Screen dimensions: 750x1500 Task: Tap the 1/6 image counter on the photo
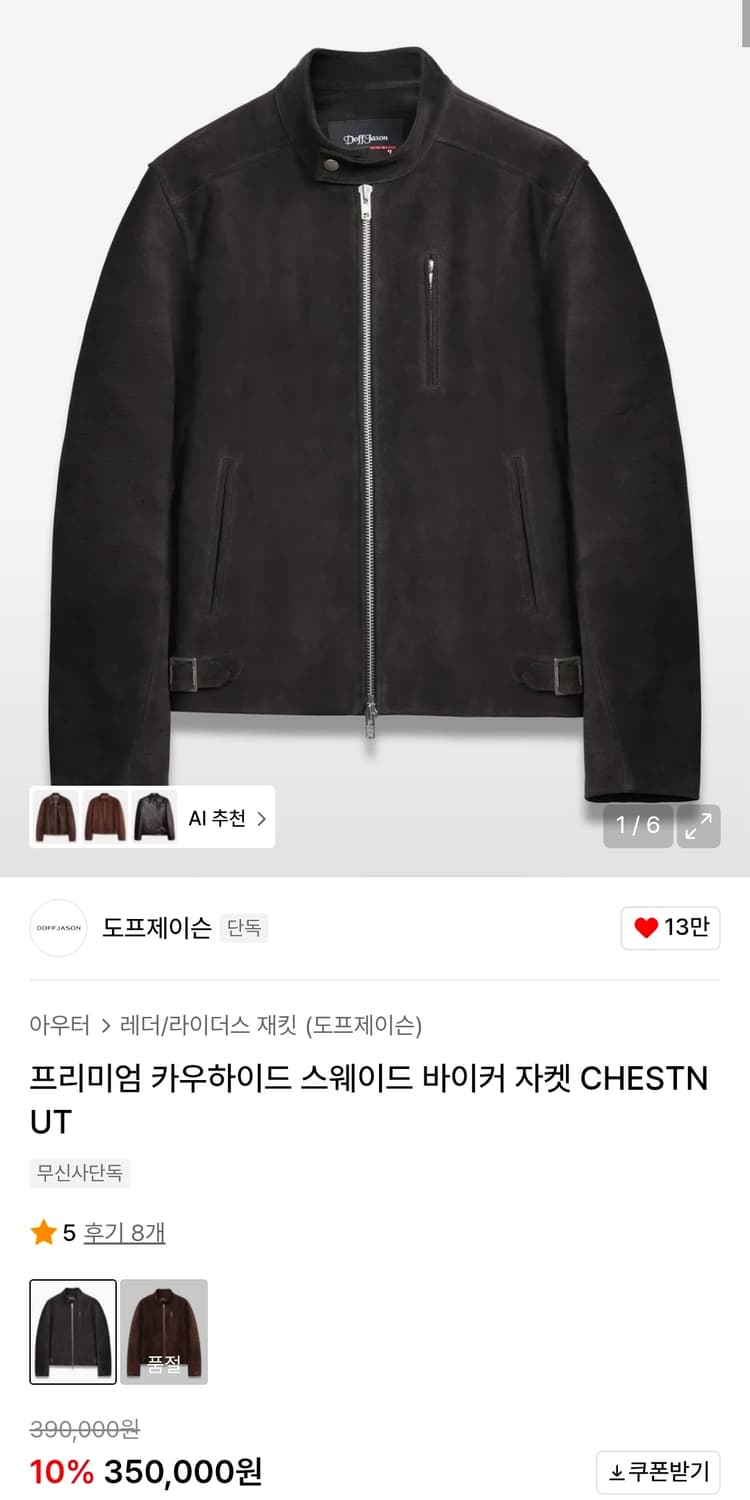click(637, 827)
